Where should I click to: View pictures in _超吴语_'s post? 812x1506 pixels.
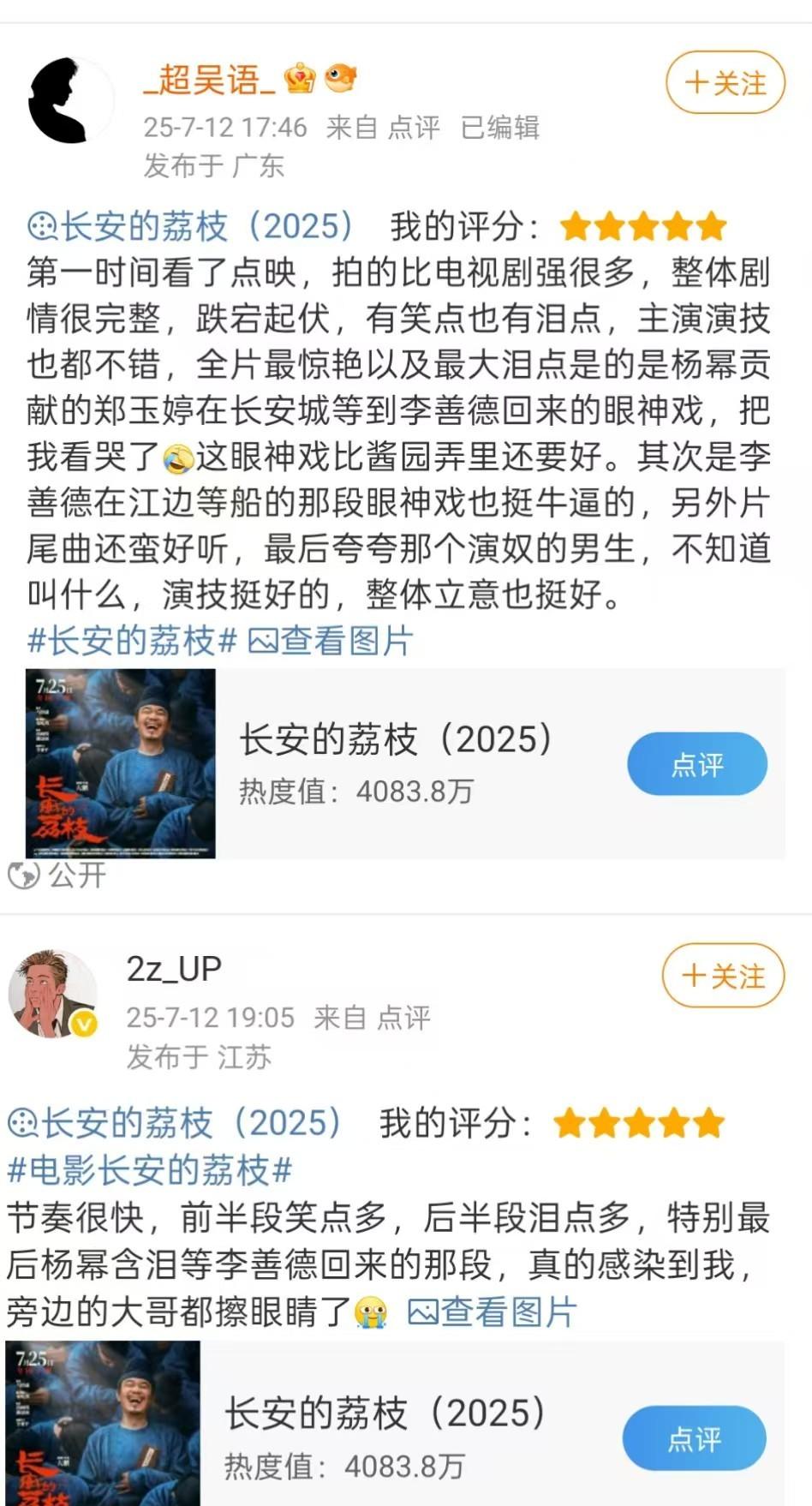pos(331,641)
